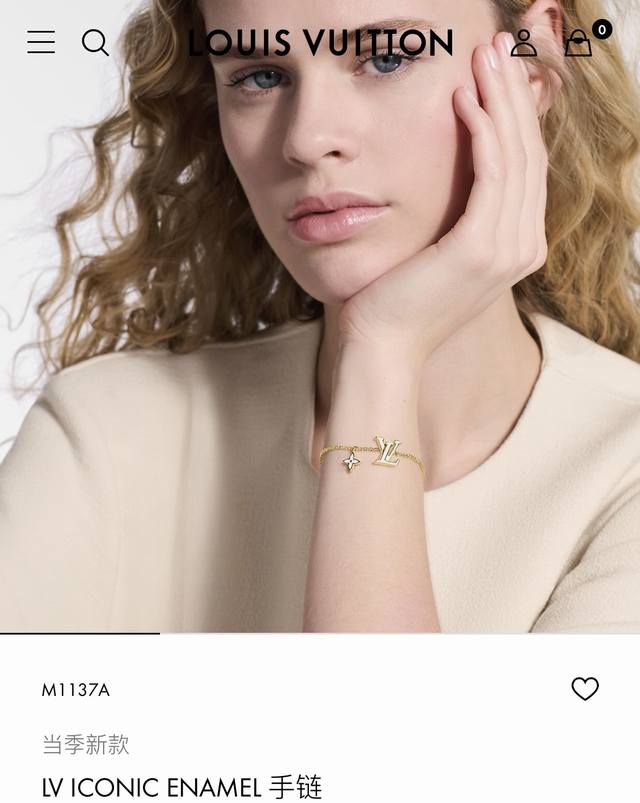Open the search magnifier
The image size is (640, 803).
[x=95, y=42]
